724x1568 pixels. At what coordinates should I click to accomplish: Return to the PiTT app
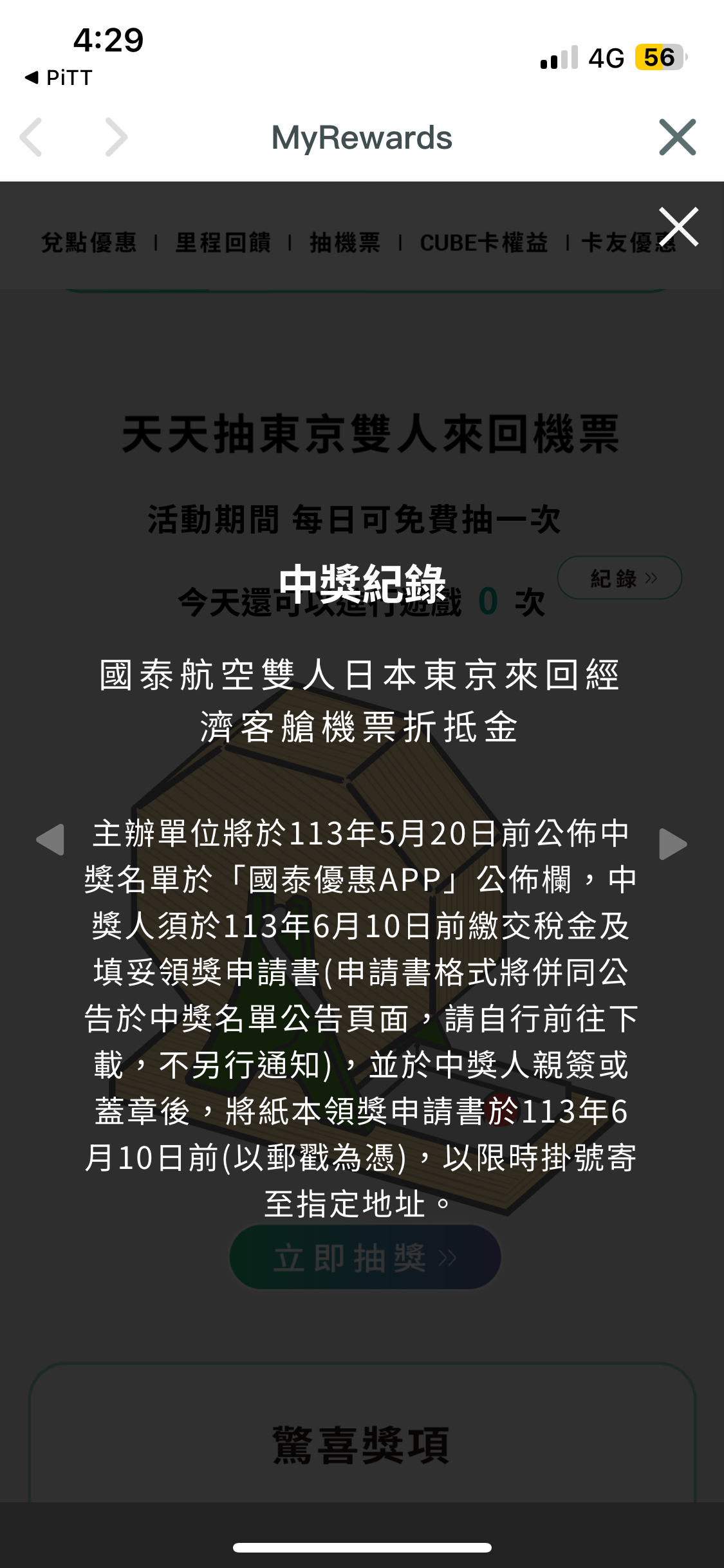[58, 78]
